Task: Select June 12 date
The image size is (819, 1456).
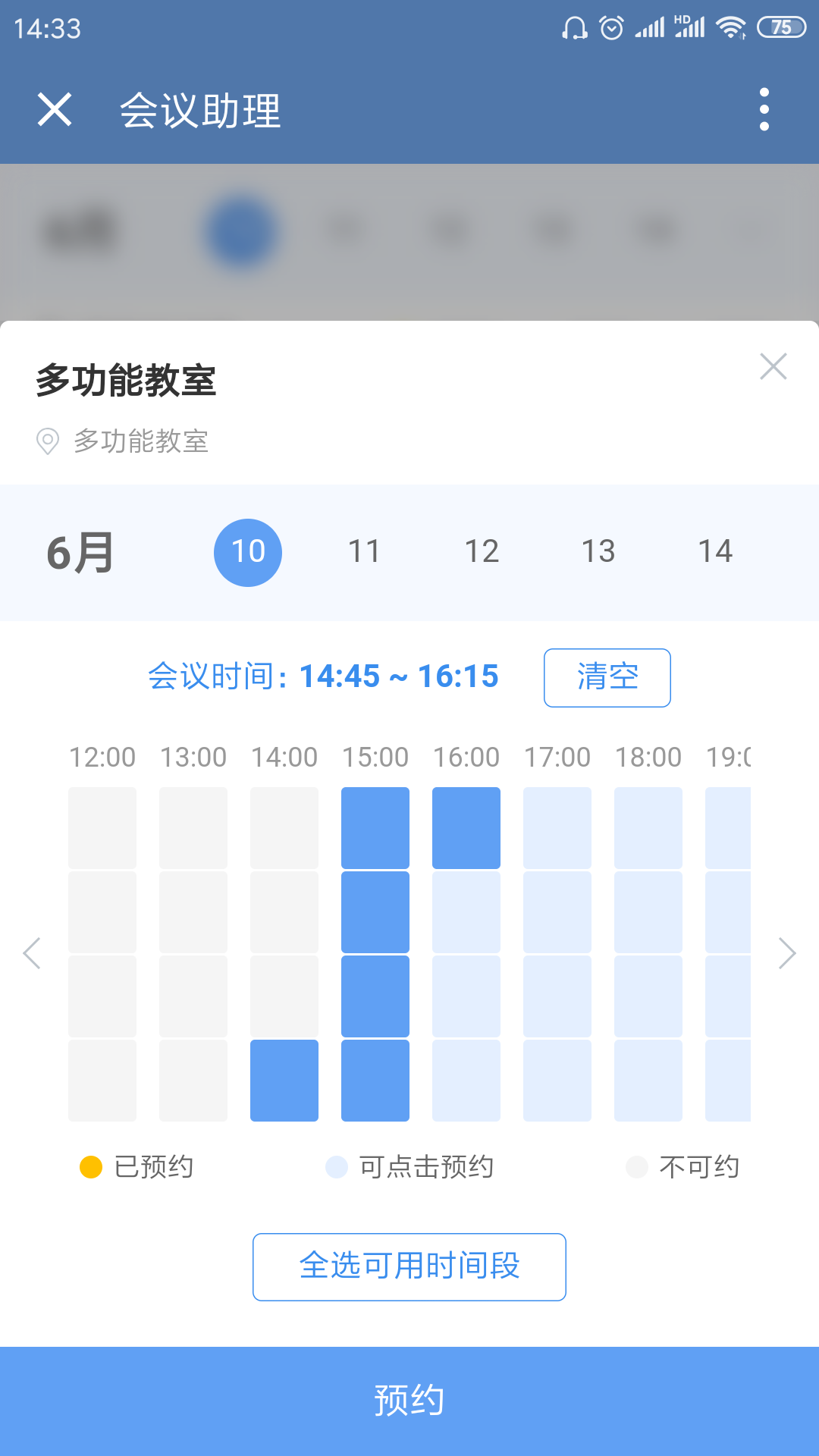Action: click(x=482, y=552)
